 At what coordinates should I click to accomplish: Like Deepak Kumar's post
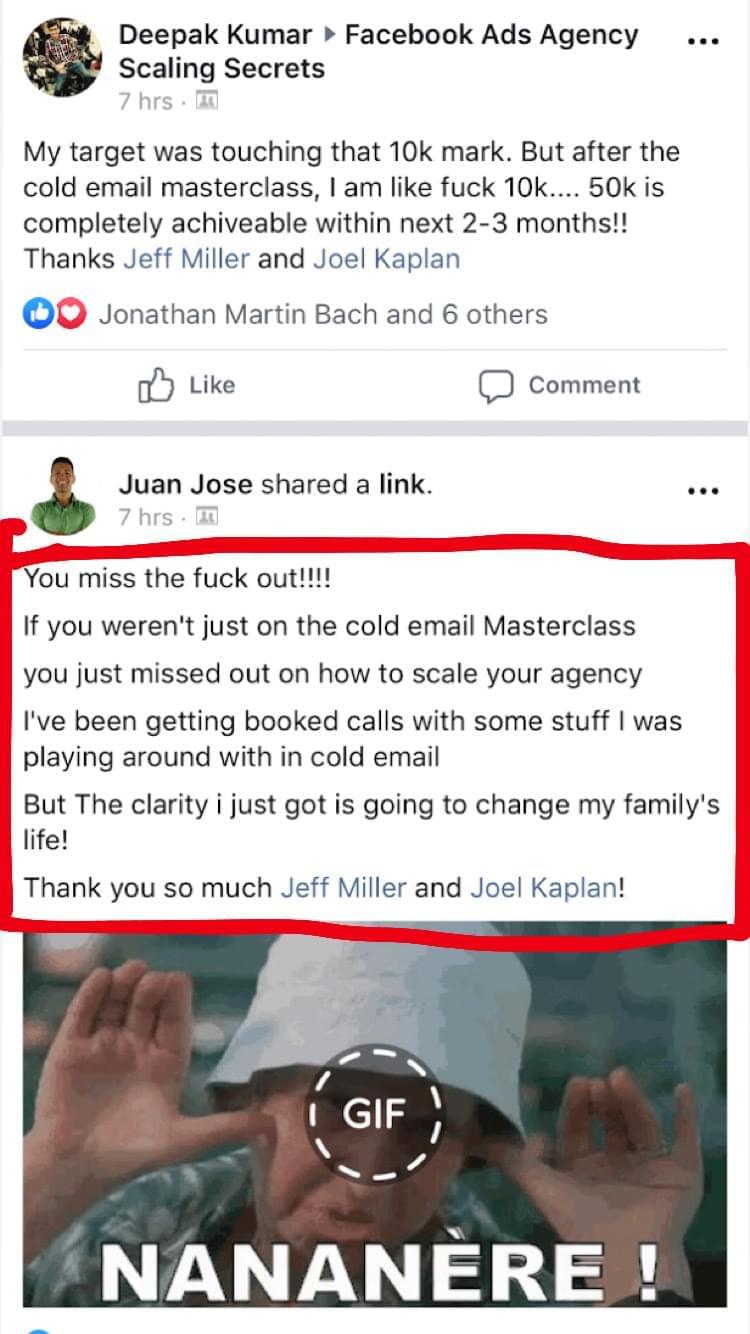[187, 385]
